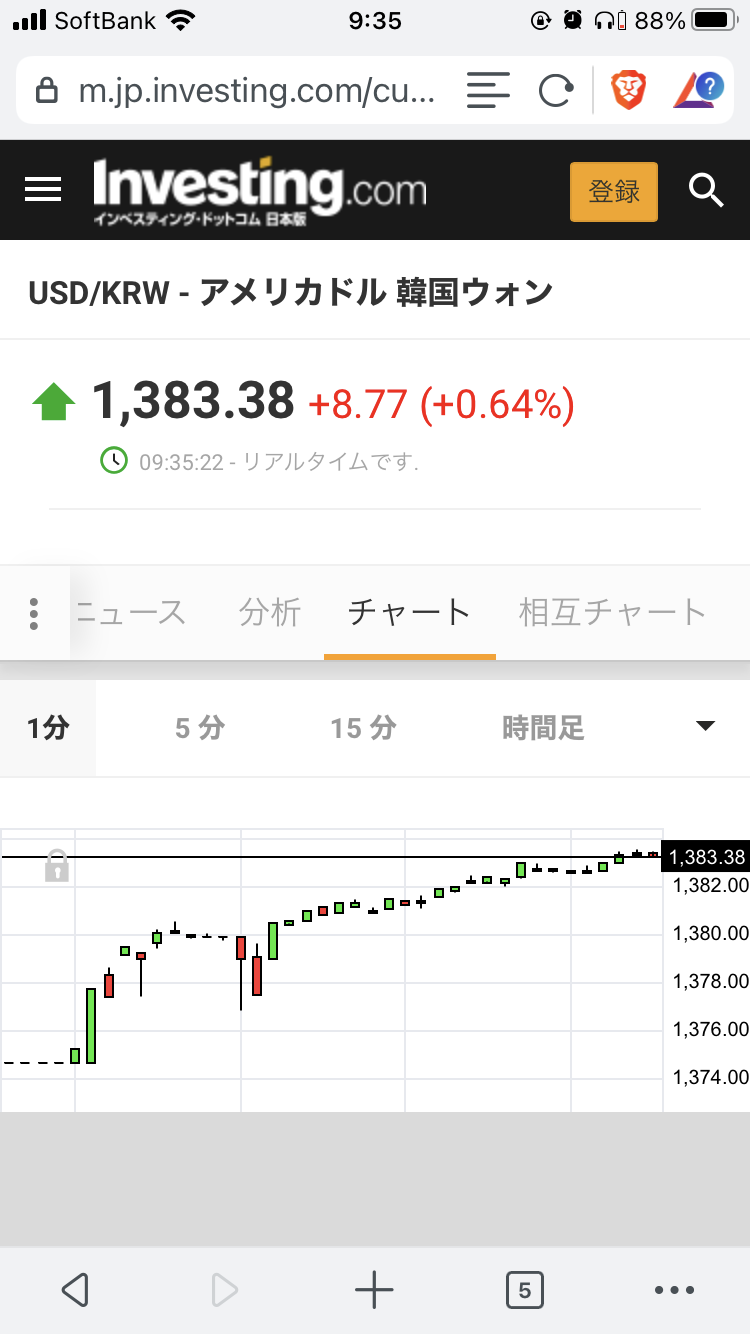The image size is (750, 1334).
Task: Open the Brave Rewards triangle icon
Action: point(698,90)
